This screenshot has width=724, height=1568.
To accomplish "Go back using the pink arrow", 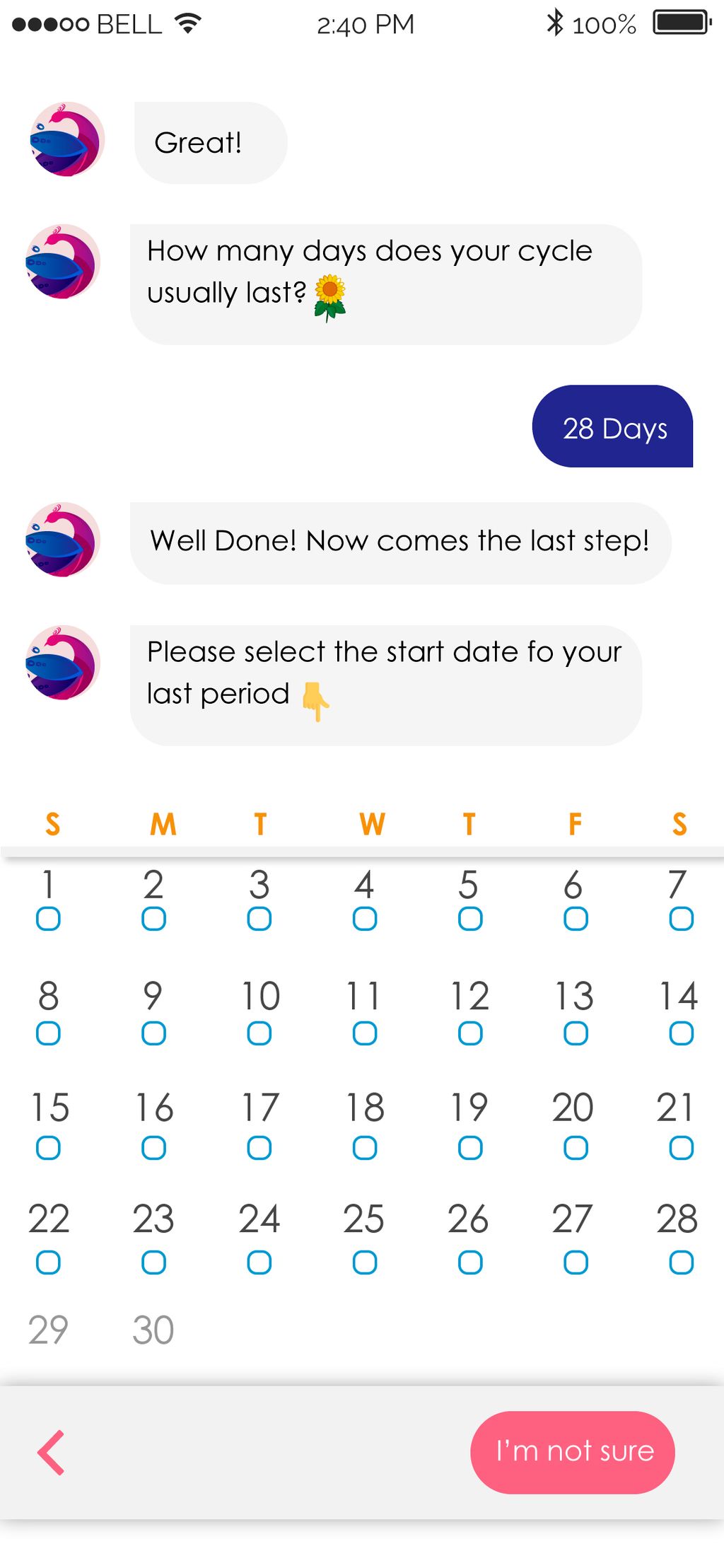I will [x=51, y=1452].
